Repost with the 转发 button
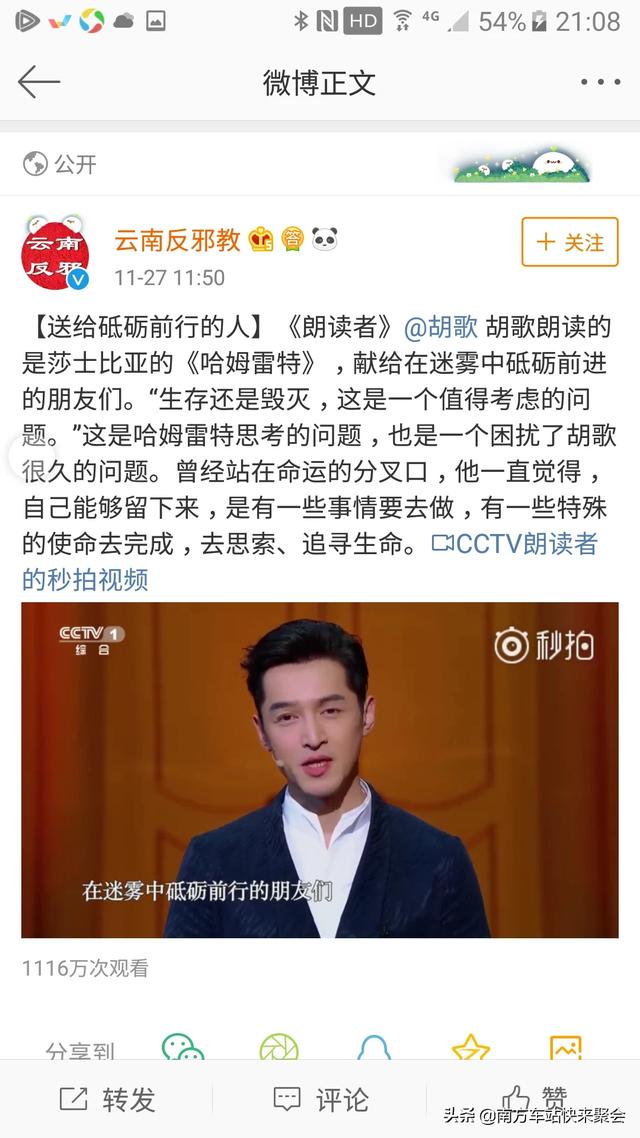 click(x=108, y=1100)
